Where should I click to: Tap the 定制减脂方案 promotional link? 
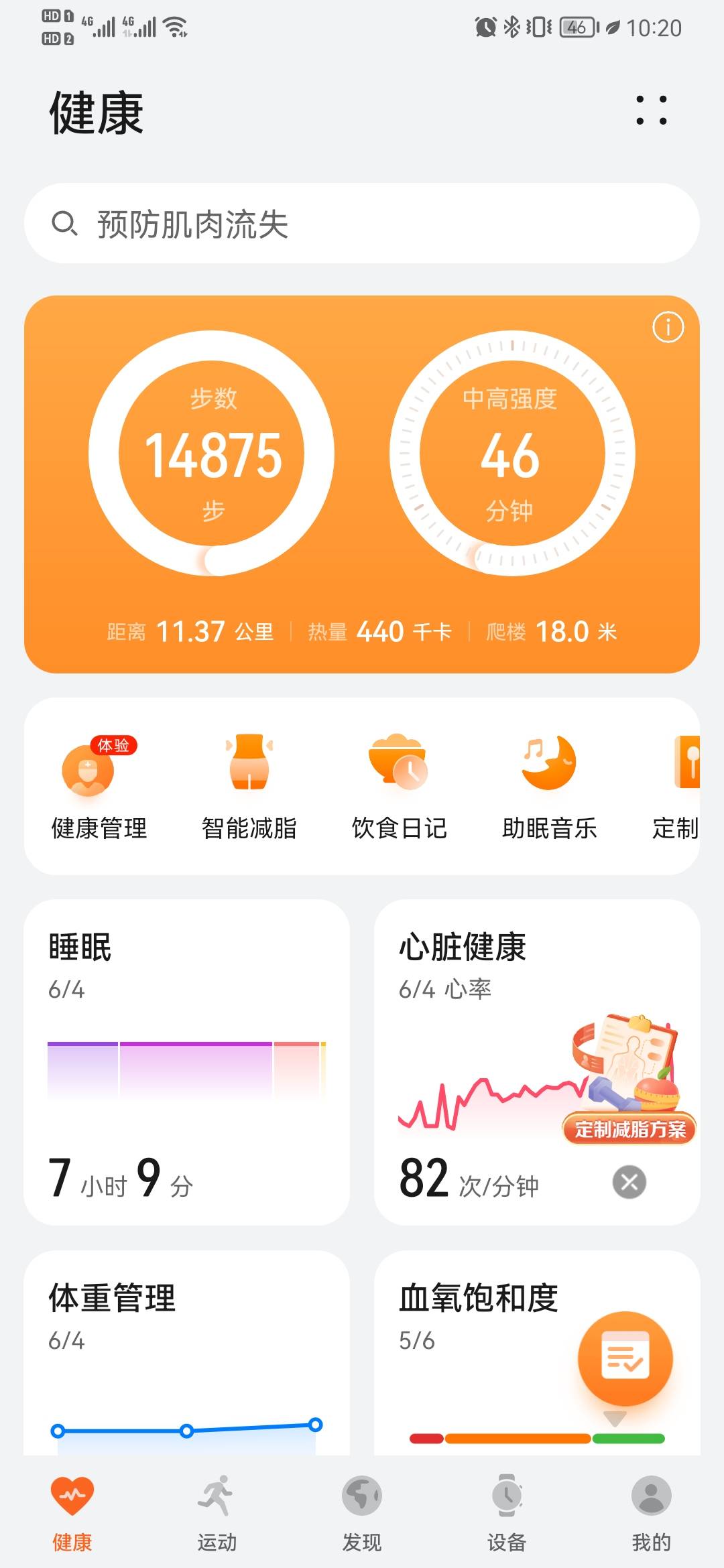click(629, 1127)
